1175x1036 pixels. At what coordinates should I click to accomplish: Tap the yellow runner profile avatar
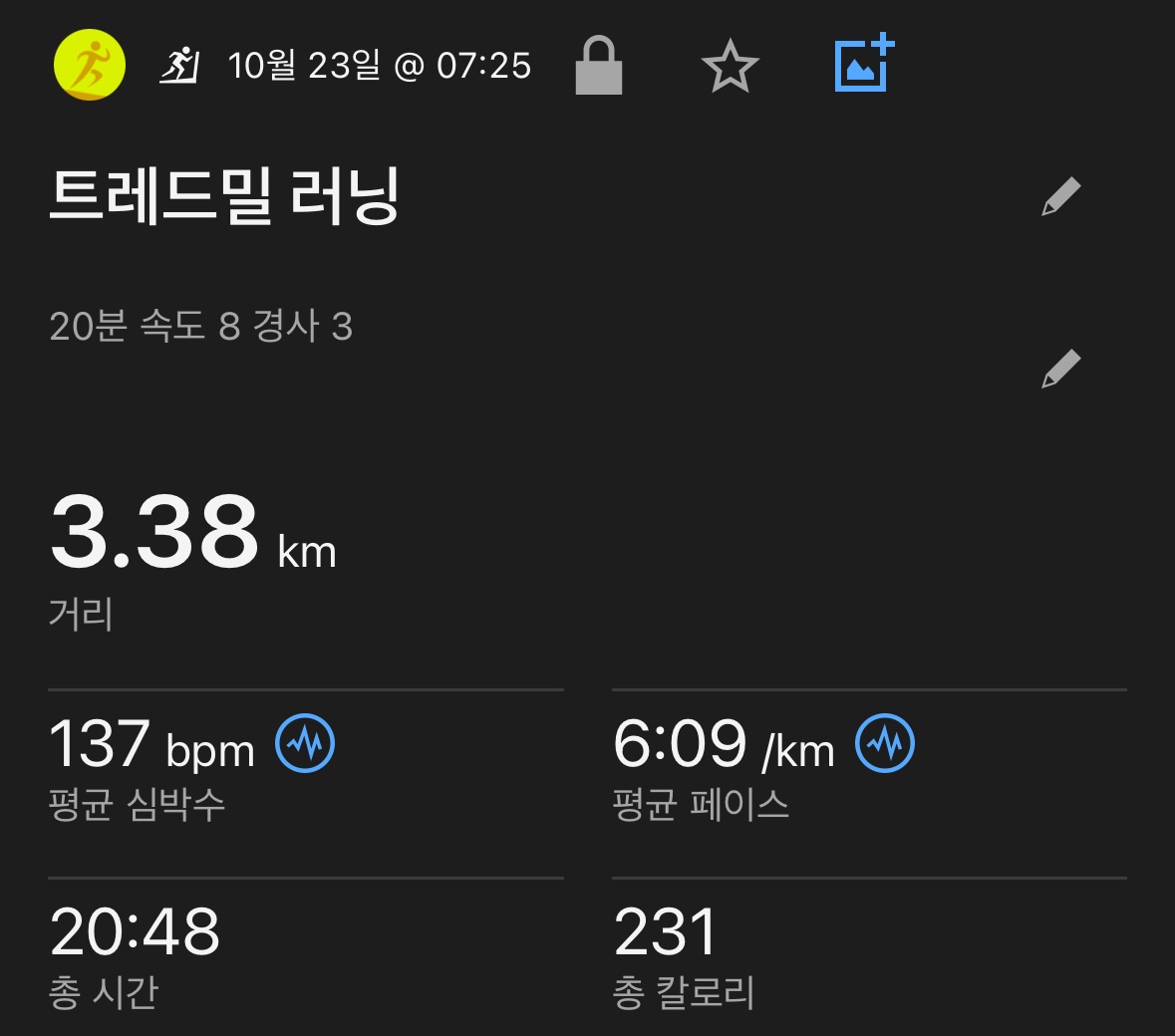(90, 66)
